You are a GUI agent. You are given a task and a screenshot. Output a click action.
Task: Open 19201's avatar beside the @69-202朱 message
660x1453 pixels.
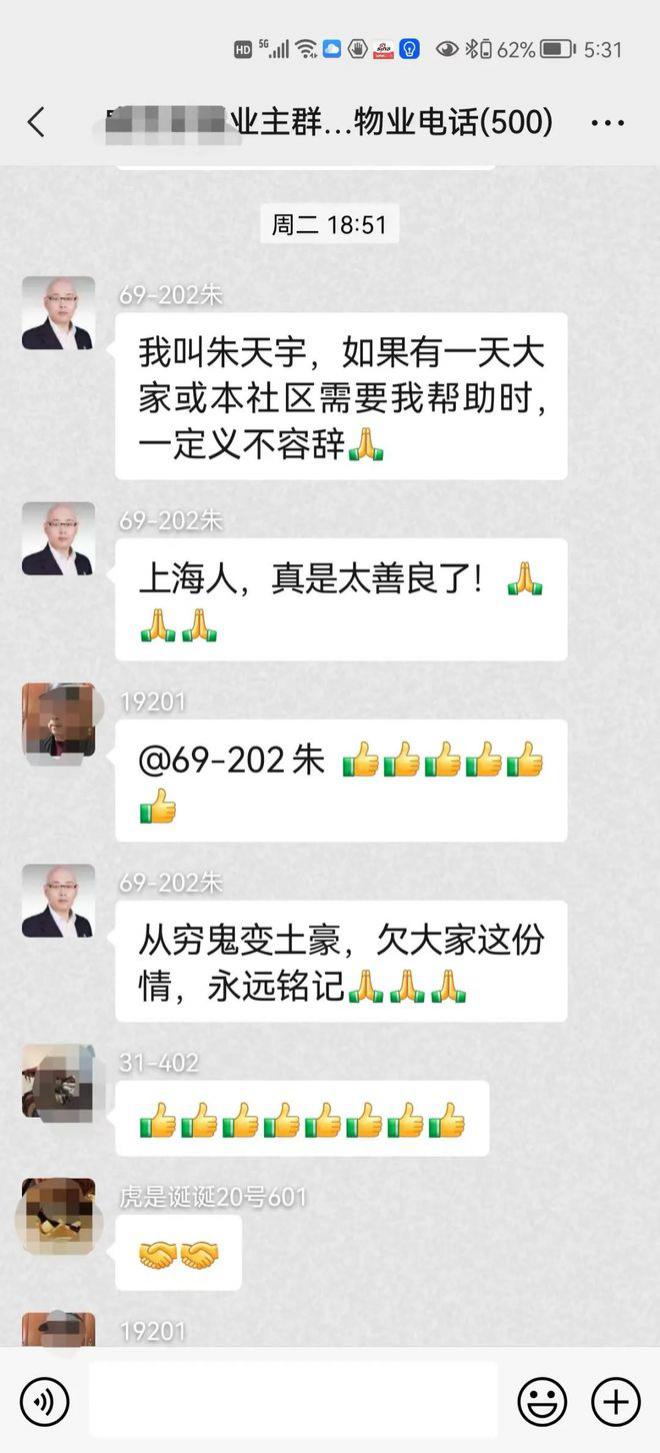point(58,720)
